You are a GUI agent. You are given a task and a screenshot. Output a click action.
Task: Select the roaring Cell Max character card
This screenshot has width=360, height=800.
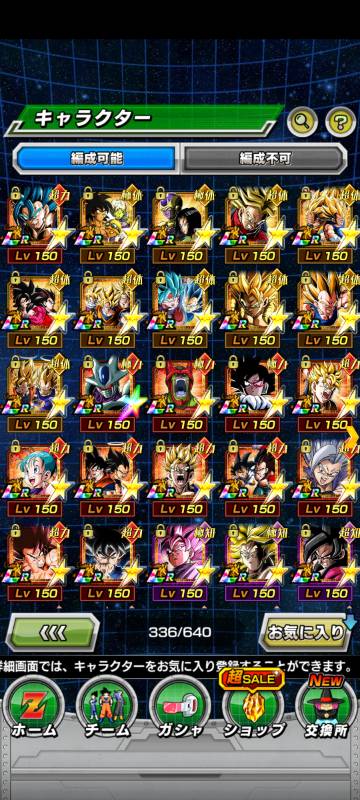point(181,395)
